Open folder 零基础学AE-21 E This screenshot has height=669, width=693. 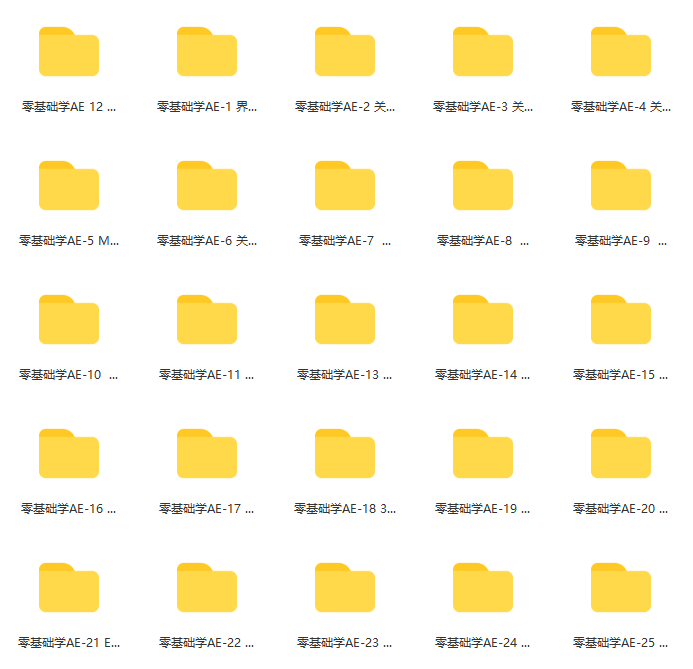pos(69,588)
